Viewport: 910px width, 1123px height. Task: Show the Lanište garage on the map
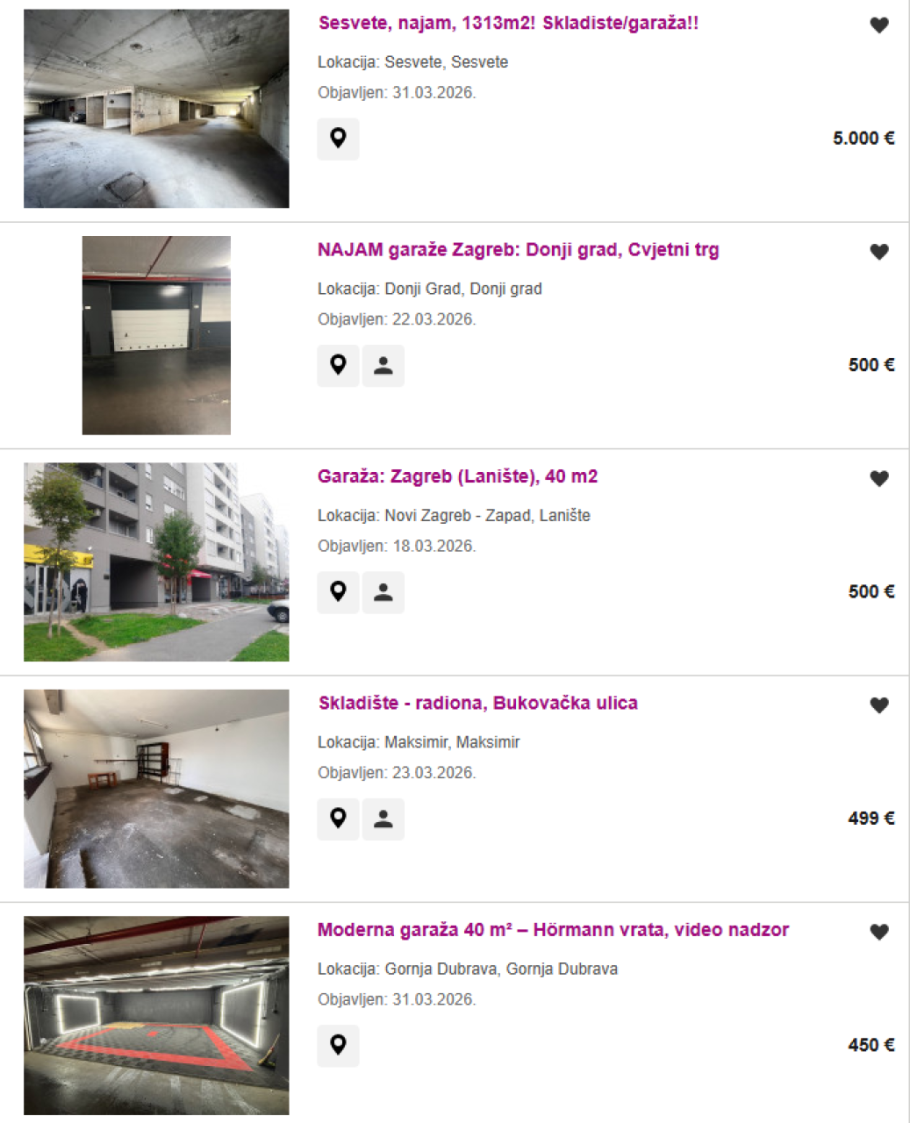click(x=338, y=592)
